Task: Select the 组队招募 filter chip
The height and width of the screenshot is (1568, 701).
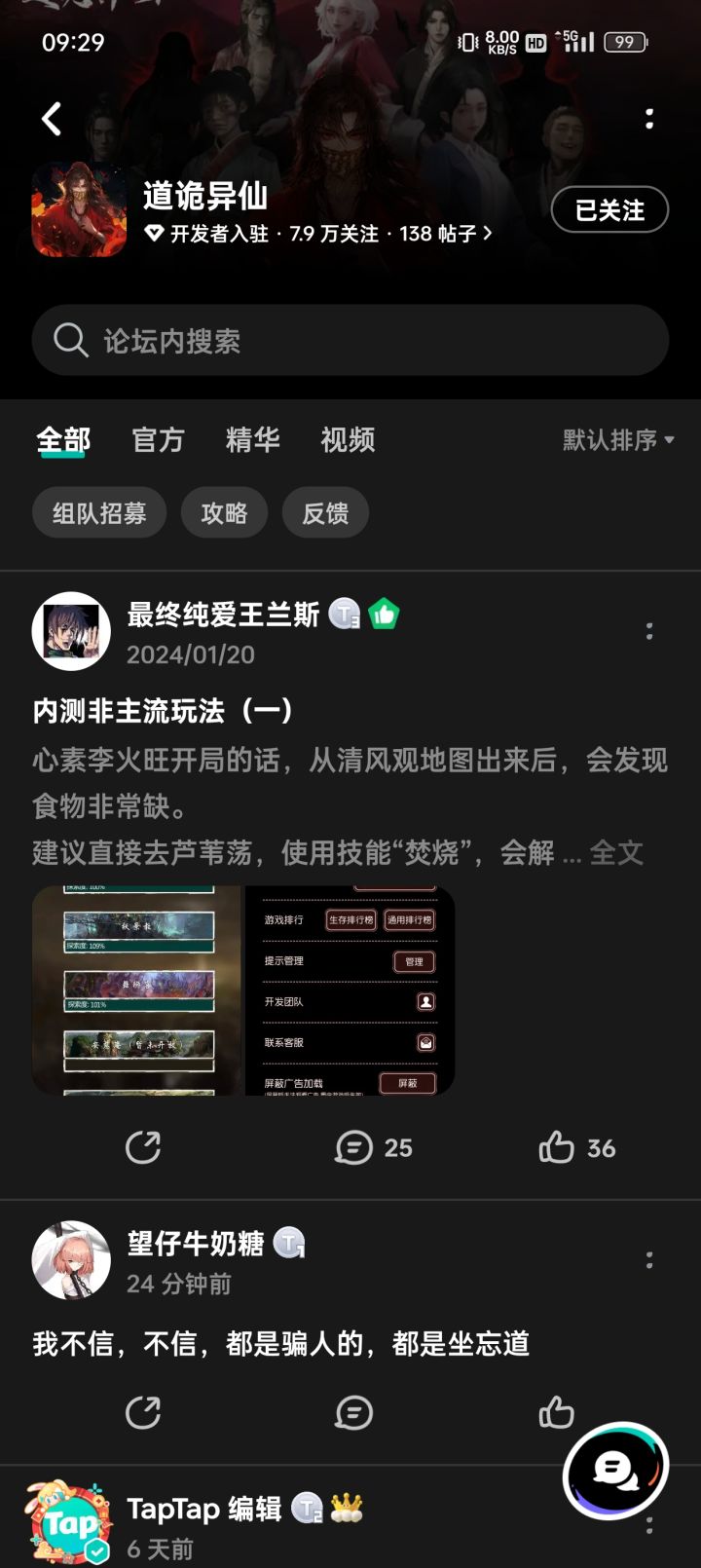Action: (x=98, y=512)
